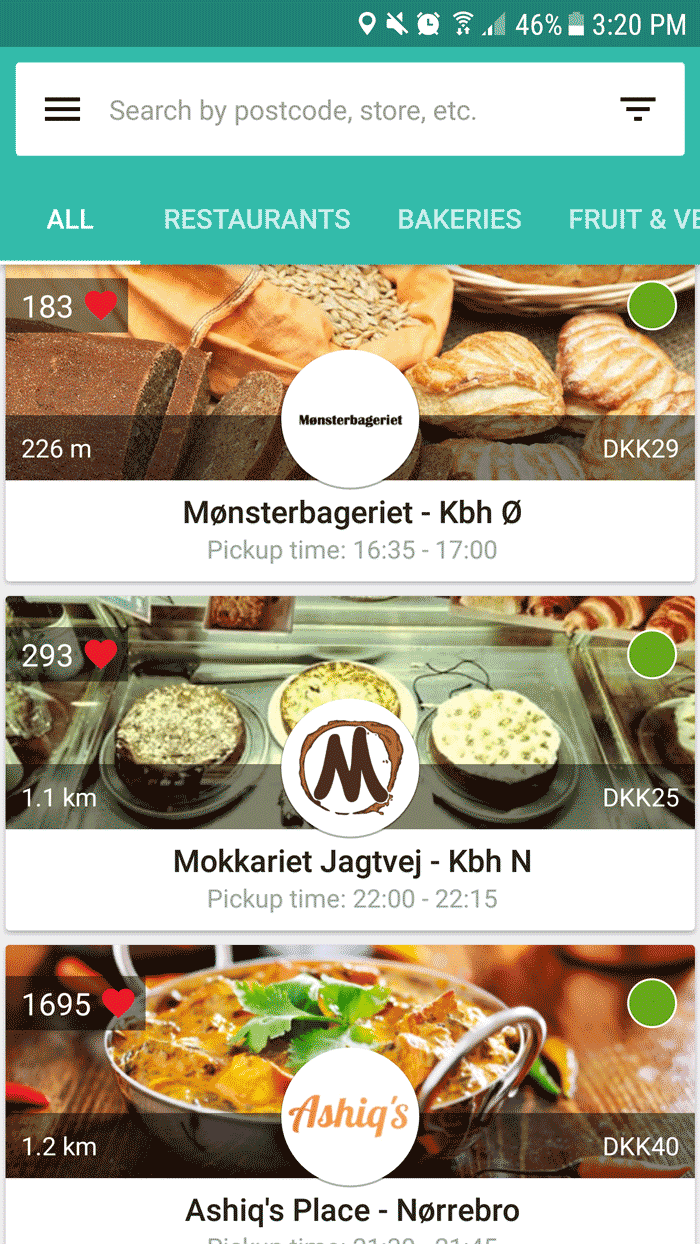Switch to the Fruit & Veg tab
This screenshot has height=1244, width=700.
pyautogui.click(x=632, y=220)
